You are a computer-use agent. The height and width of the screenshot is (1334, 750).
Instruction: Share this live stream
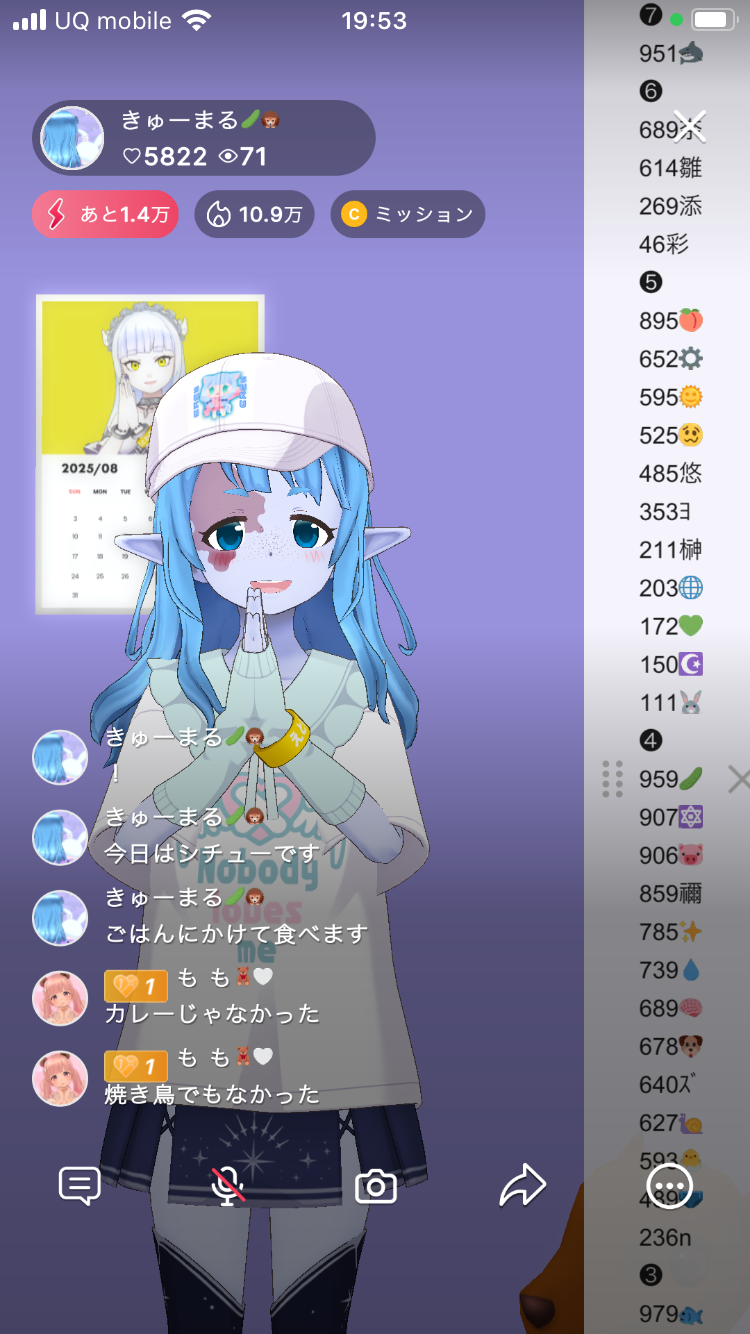point(523,1187)
